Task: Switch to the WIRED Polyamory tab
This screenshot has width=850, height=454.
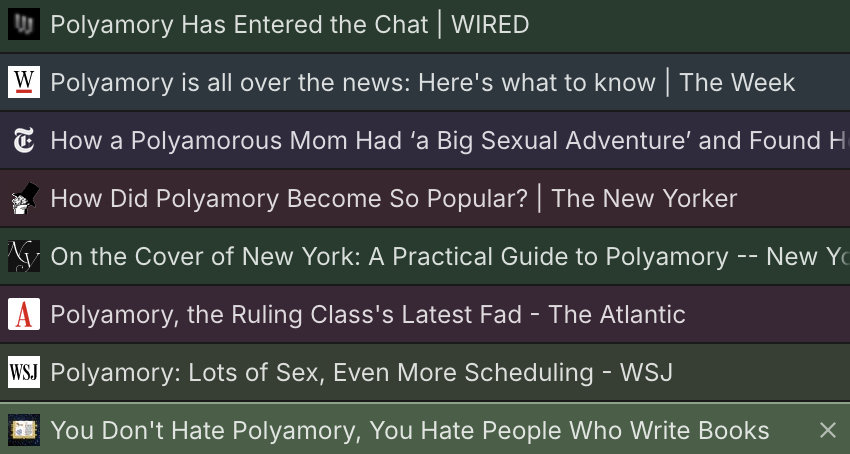Action: (290, 25)
